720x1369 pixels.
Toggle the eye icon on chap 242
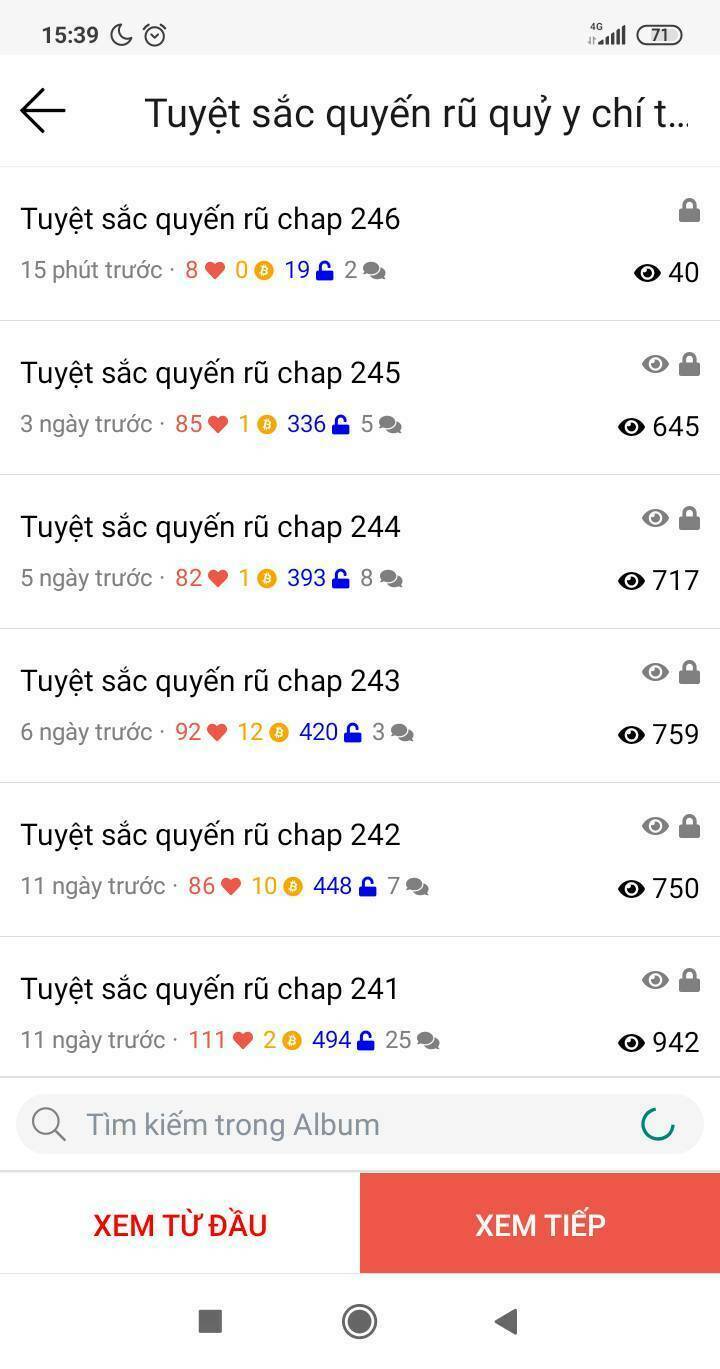(x=655, y=826)
